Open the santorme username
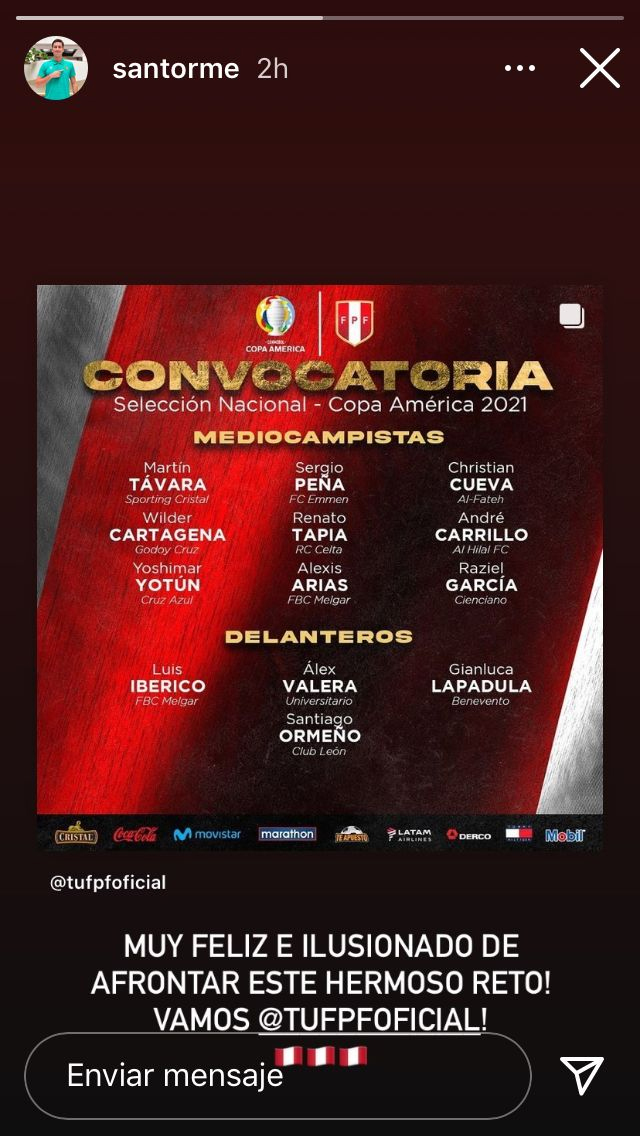The width and height of the screenshot is (640, 1136). tap(175, 68)
